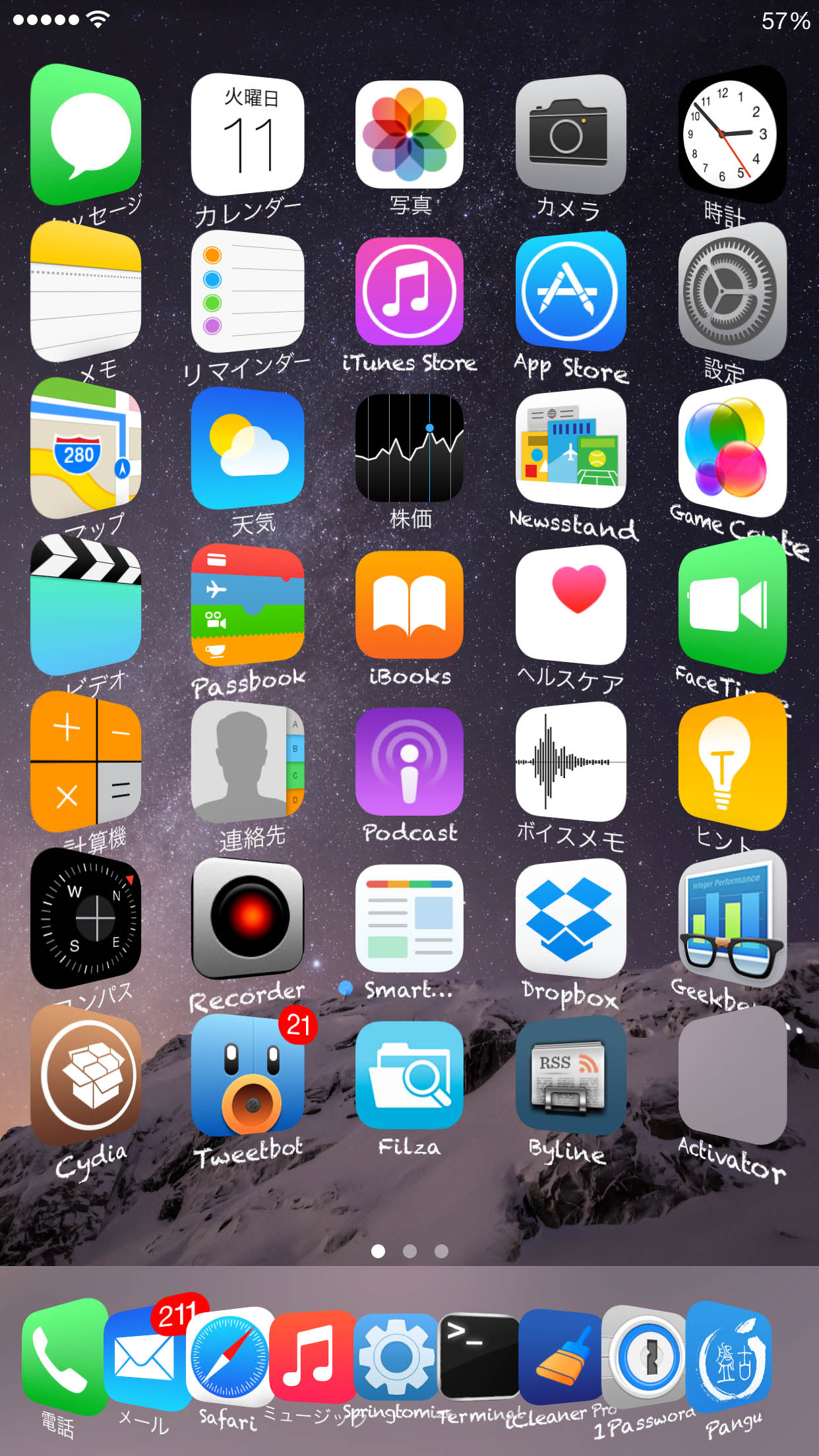Open the Phone app in the dock

[x=64, y=1356]
